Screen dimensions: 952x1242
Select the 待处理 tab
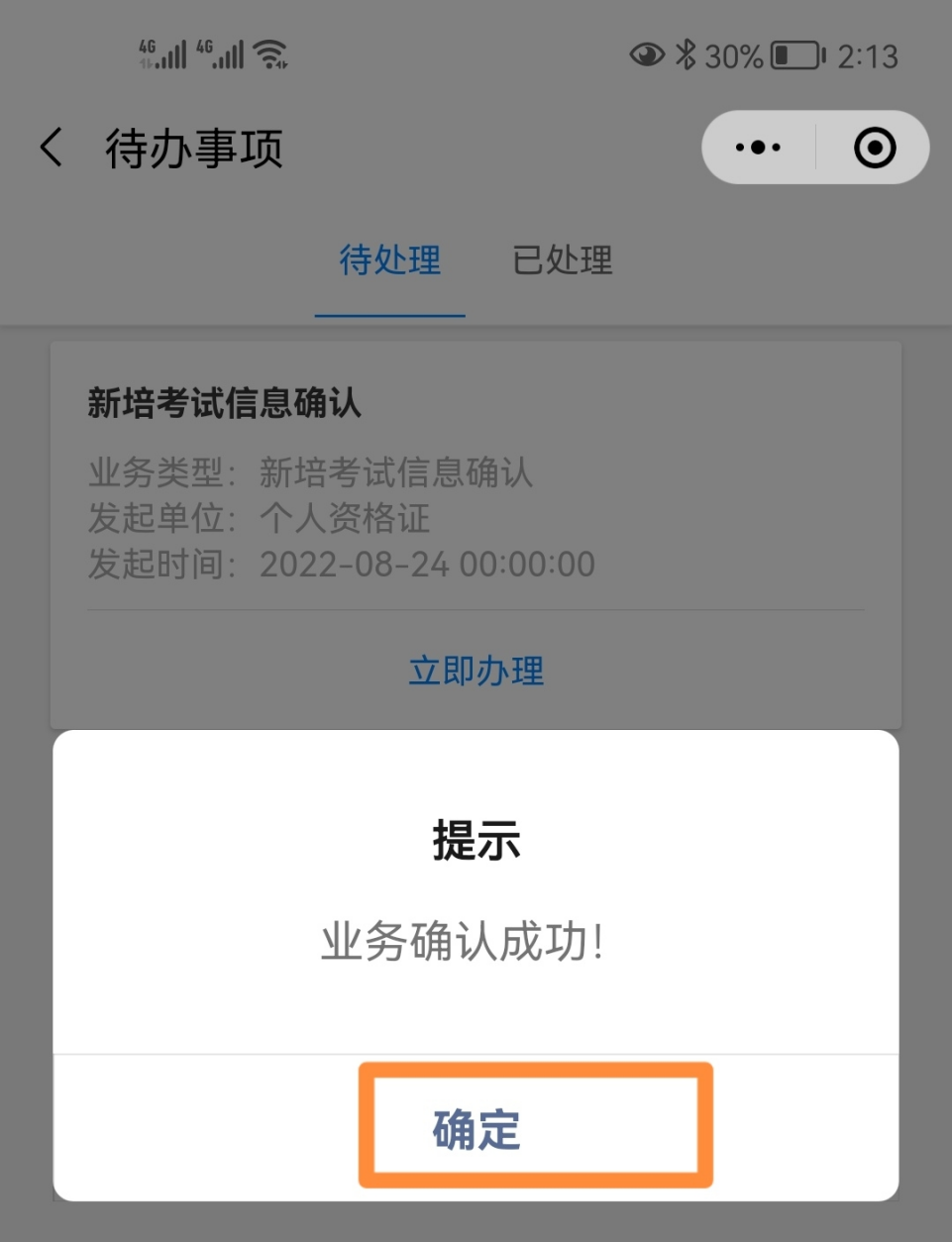pyautogui.click(x=389, y=260)
